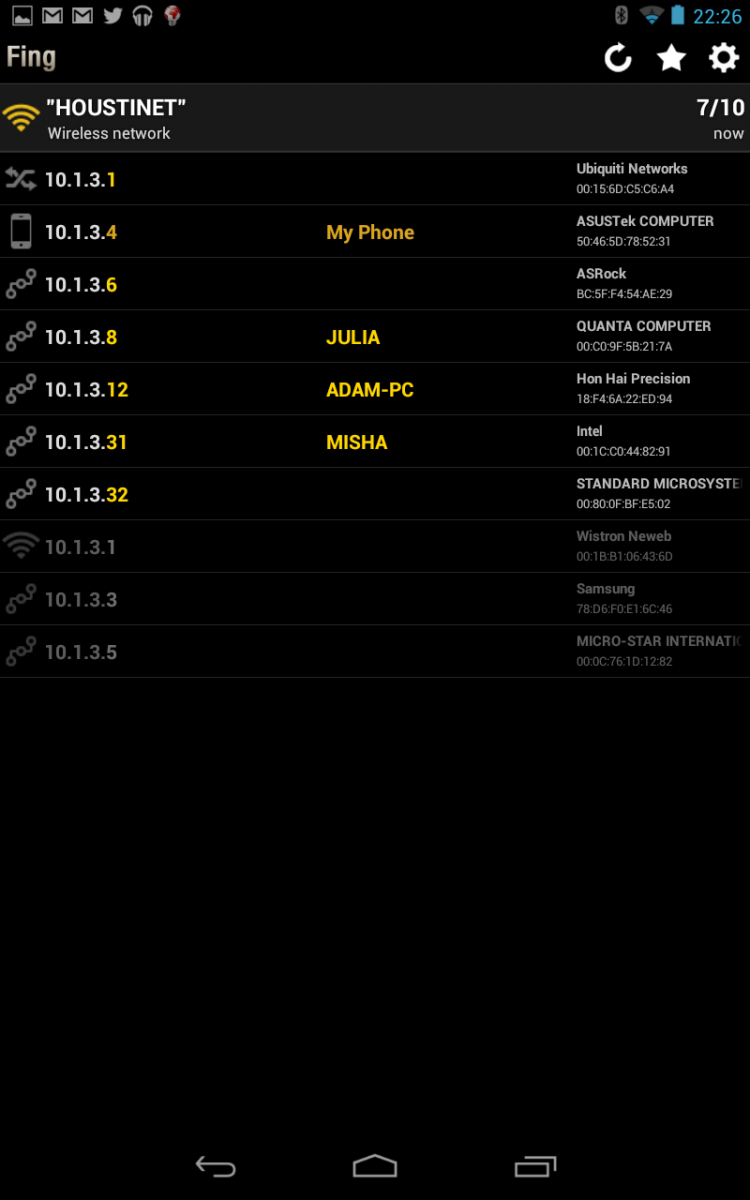Open the favorites star
Screen dimensions: 750x1200
tap(671, 58)
